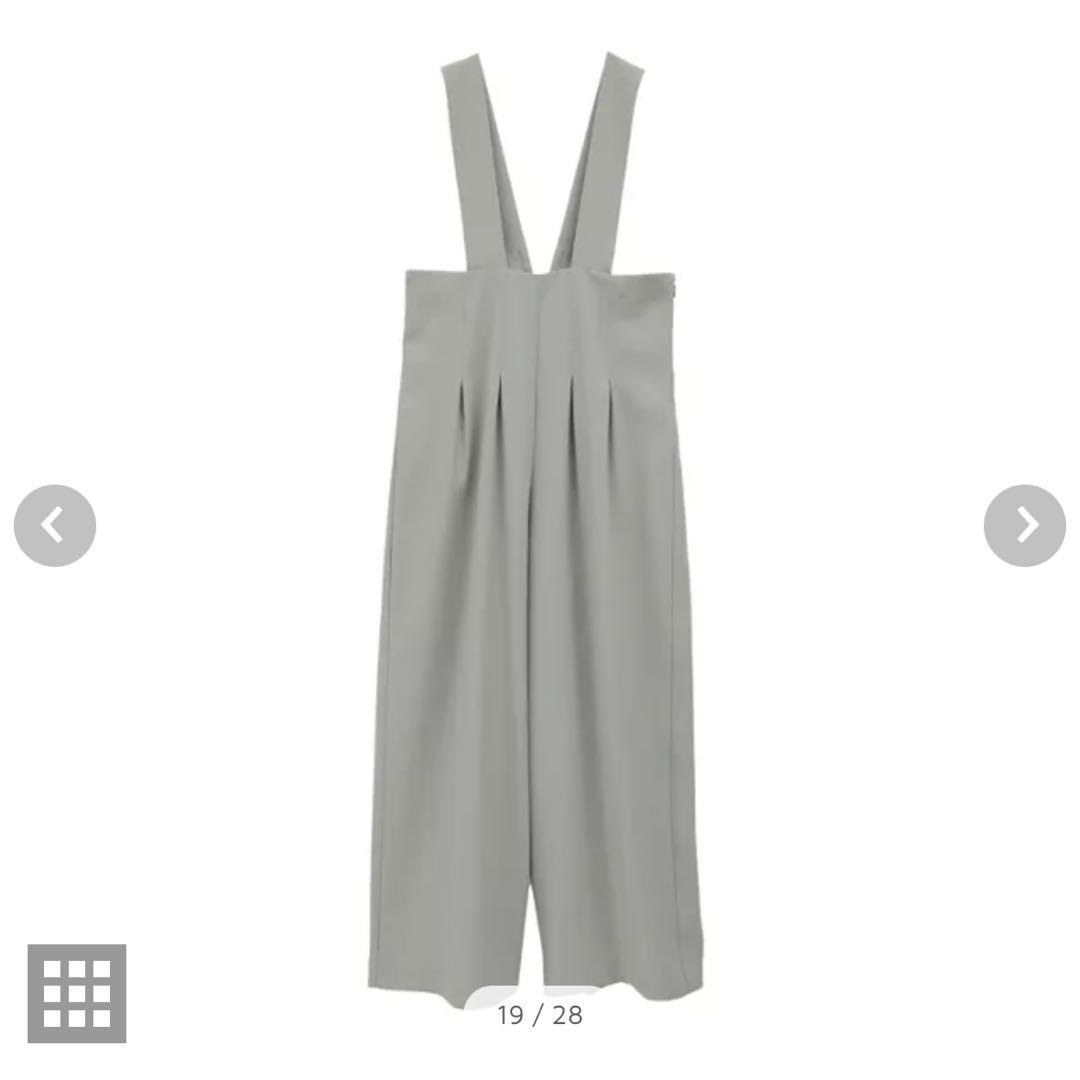The height and width of the screenshot is (1080, 1080).
Task: Open the image grid thumbnail view
Action: click(x=77, y=993)
